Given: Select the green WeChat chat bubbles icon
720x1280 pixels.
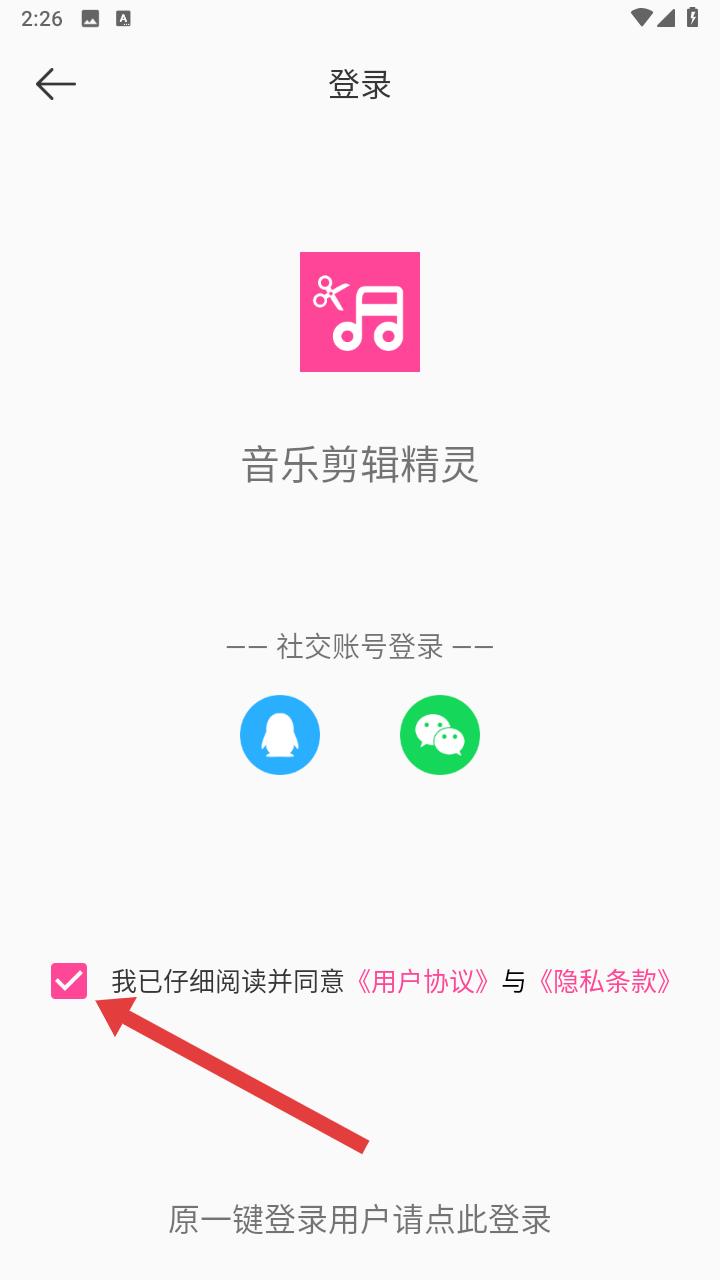Looking at the screenshot, I should 440,734.
